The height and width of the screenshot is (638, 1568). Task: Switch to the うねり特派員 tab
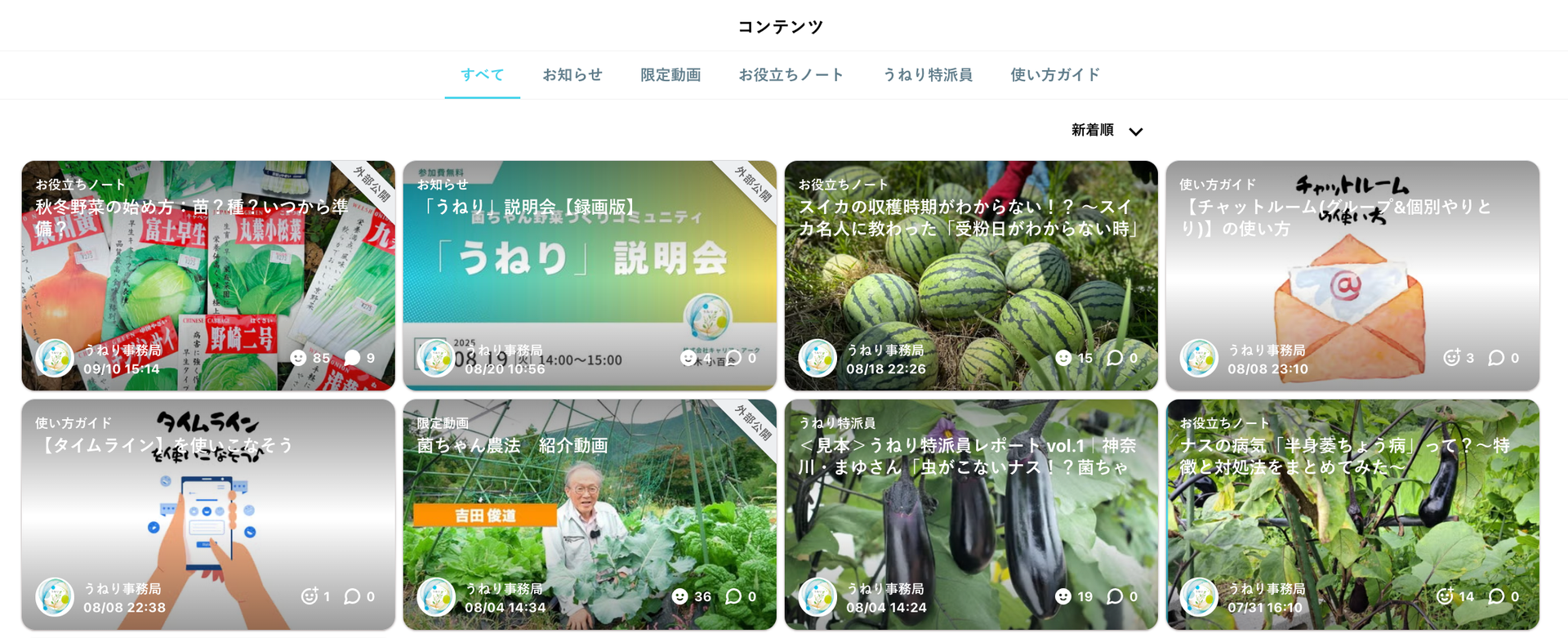pos(928,75)
